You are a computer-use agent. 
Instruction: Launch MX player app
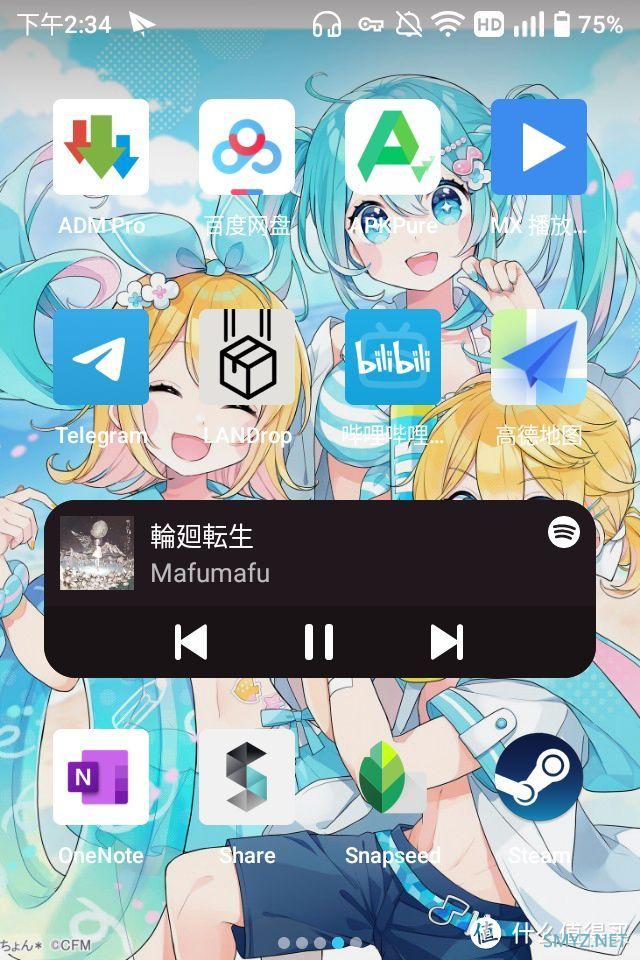[x=539, y=147]
